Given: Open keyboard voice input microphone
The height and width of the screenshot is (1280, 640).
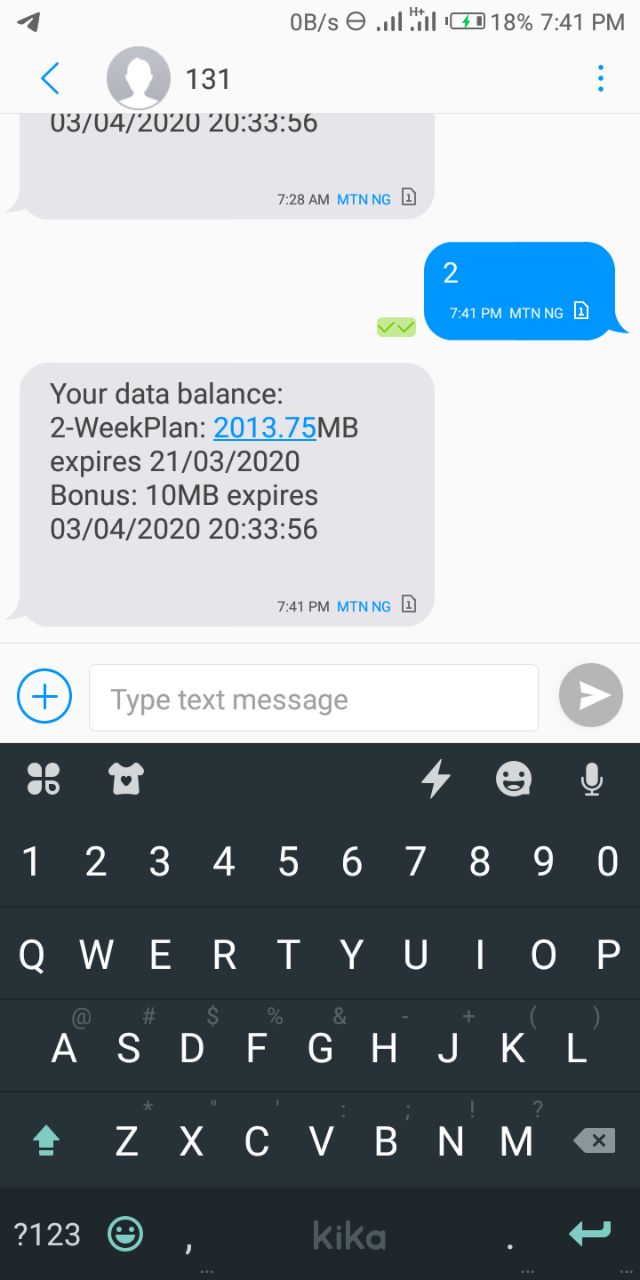Looking at the screenshot, I should pyautogui.click(x=591, y=778).
